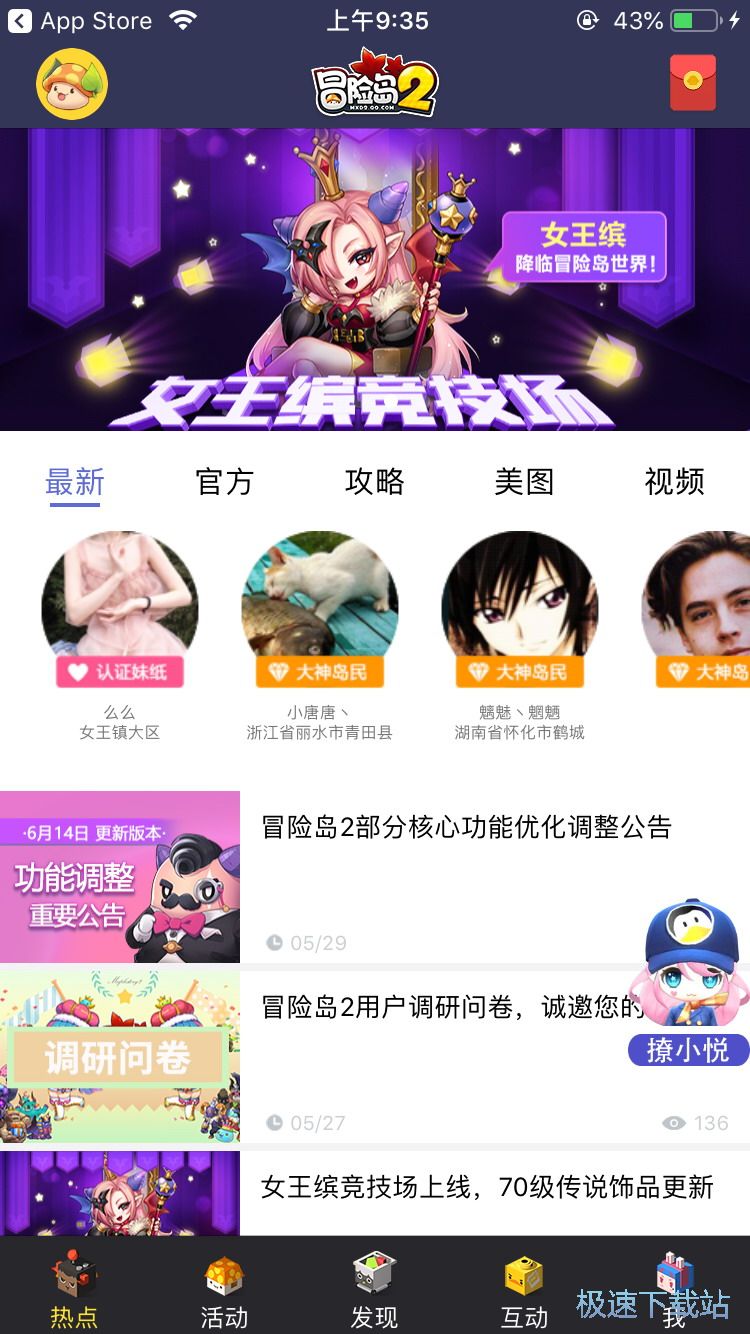
Task: Open the mushroom avatar profile icon
Action: coord(72,84)
